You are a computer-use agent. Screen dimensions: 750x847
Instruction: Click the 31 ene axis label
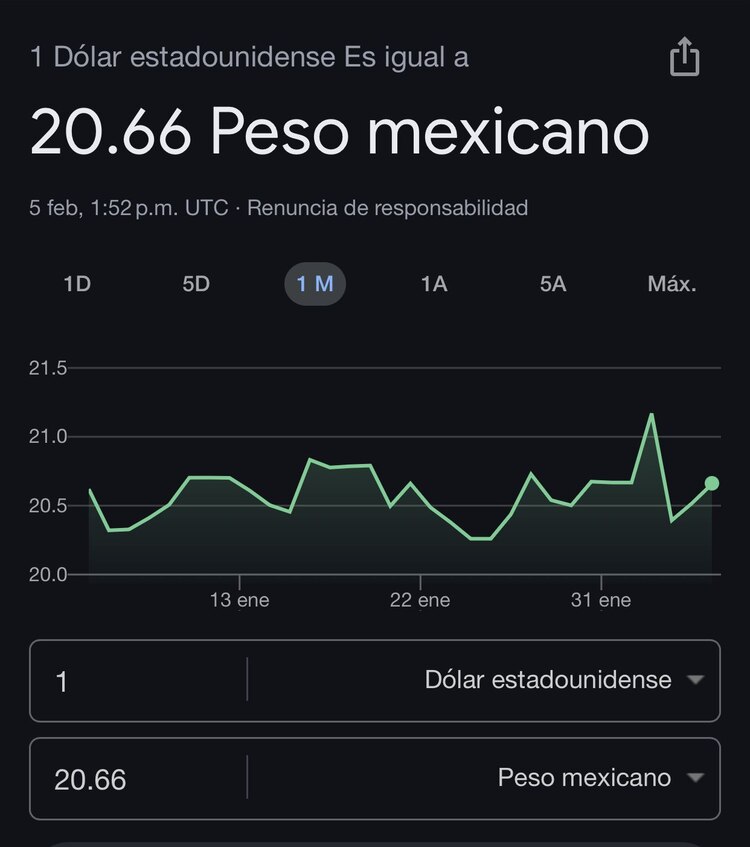point(599,600)
